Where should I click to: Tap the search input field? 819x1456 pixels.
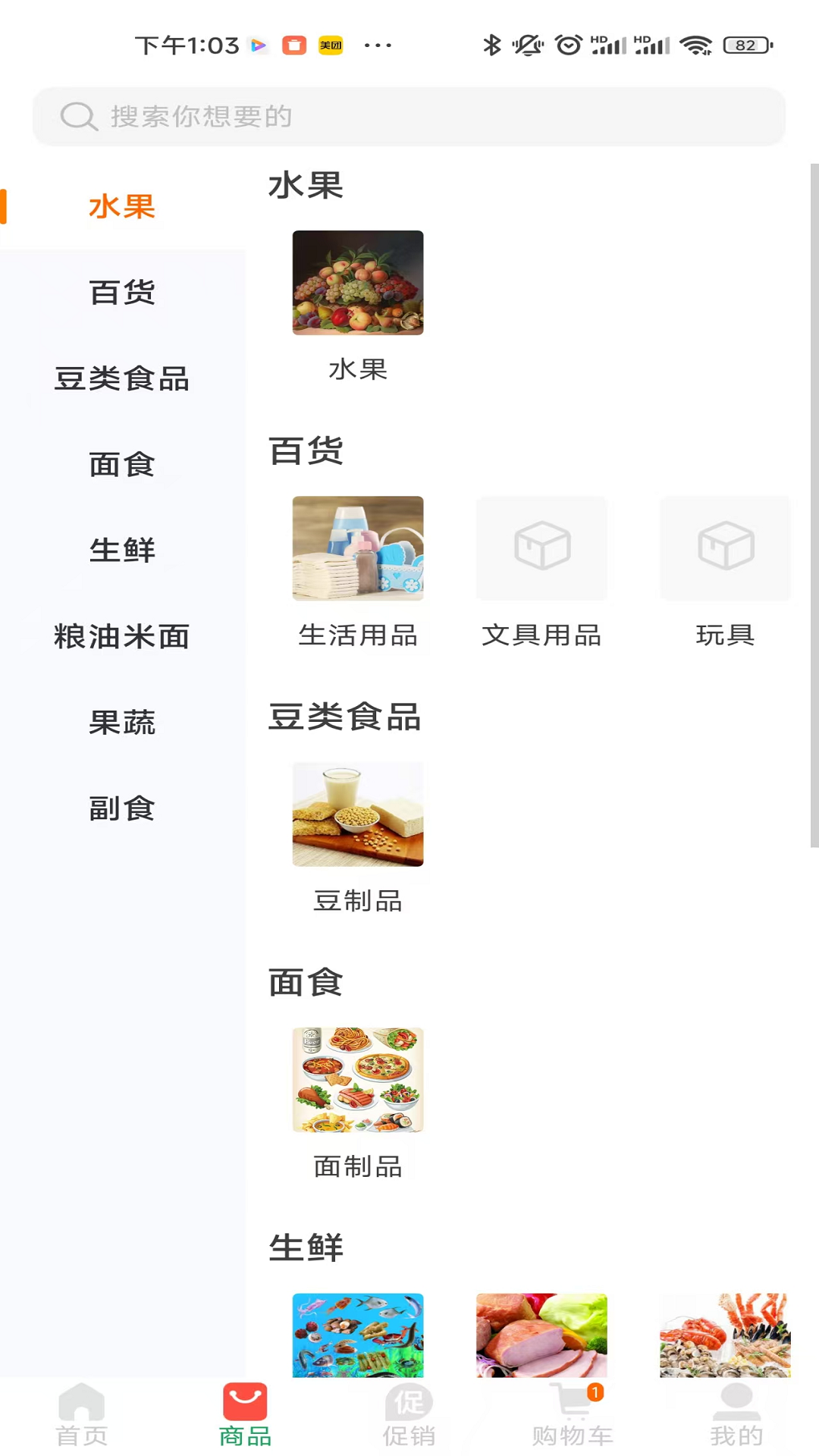click(x=409, y=117)
